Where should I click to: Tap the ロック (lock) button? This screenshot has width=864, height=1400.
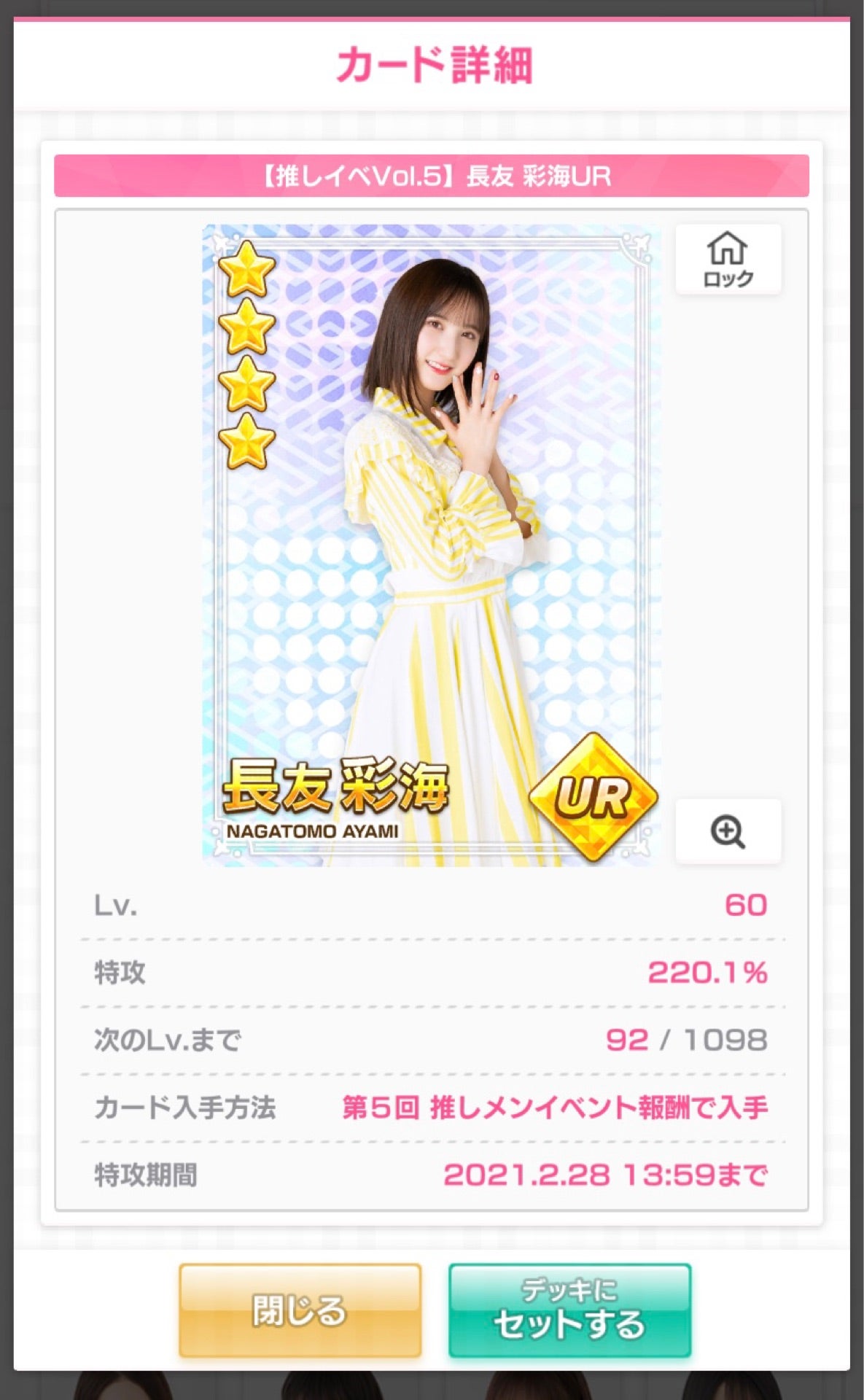(x=728, y=260)
